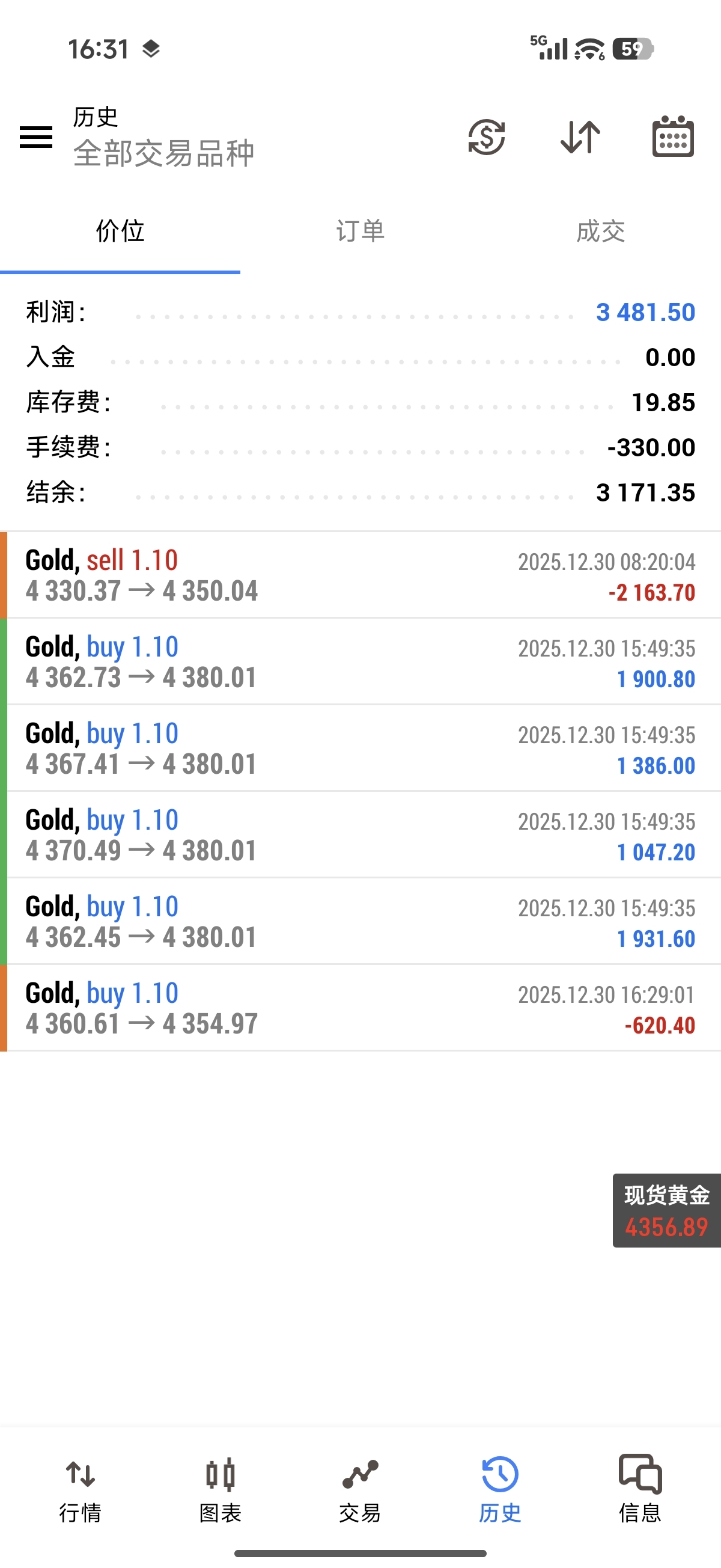Expand the Gold buy trade with profit 1 900.80
721x1568 pixels.
tap(360, 662)
